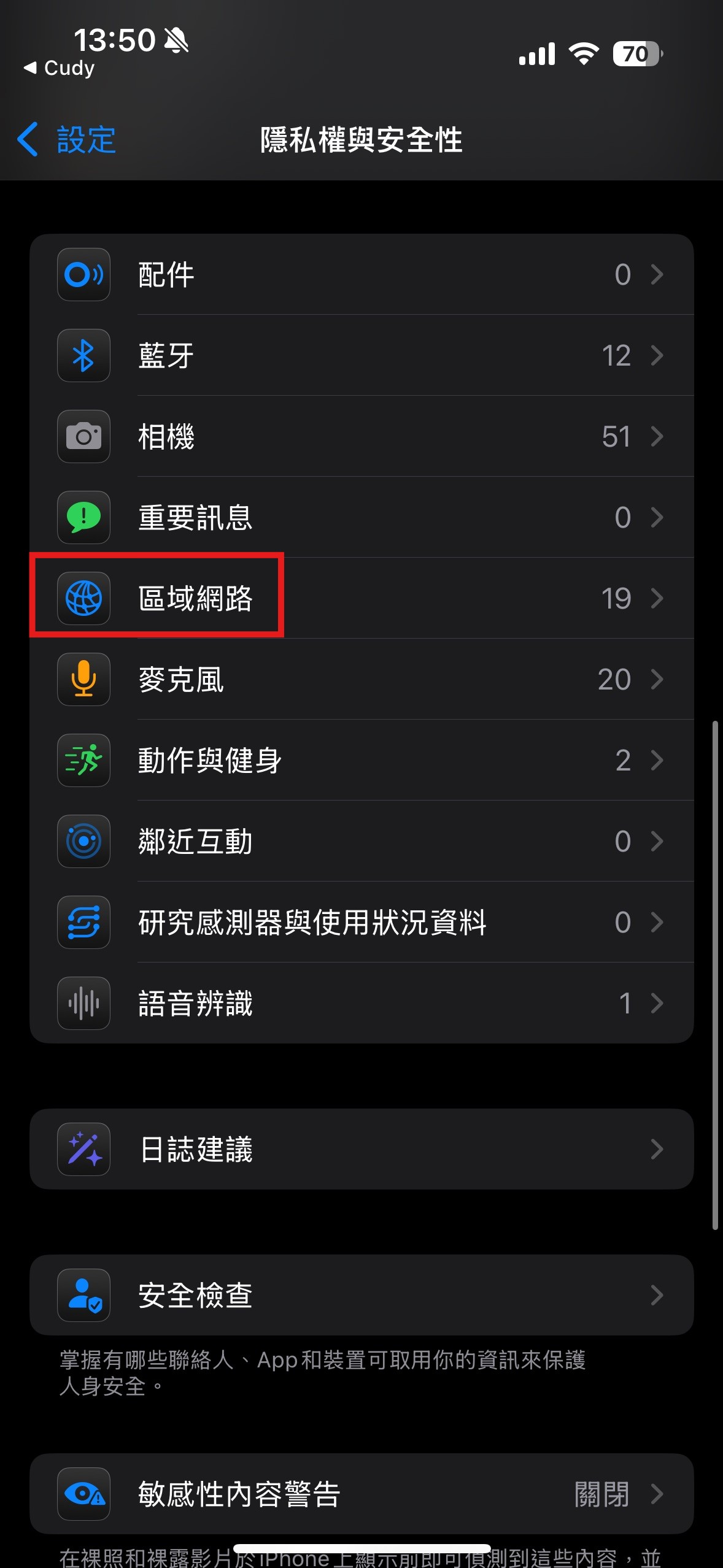Open 配件 permissions

click(361, 274)
